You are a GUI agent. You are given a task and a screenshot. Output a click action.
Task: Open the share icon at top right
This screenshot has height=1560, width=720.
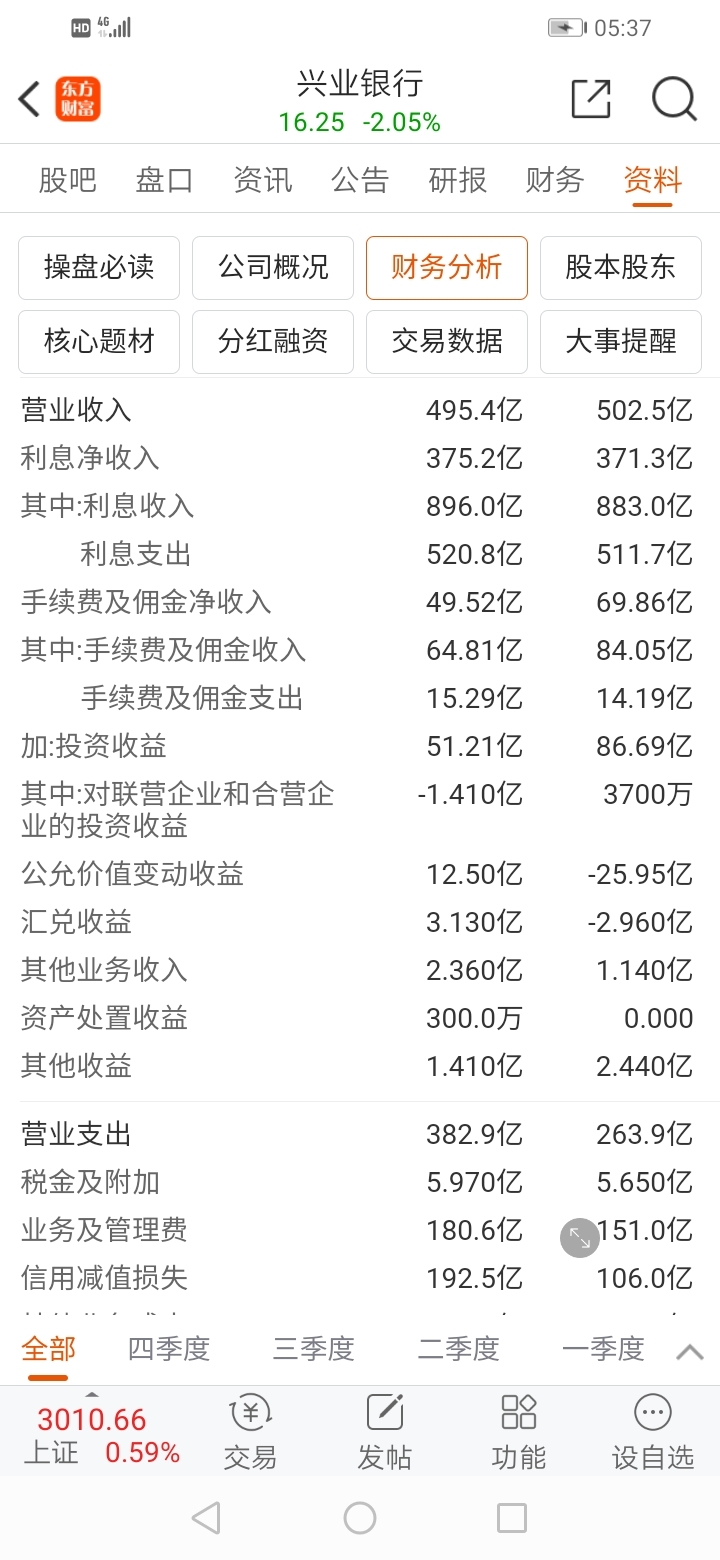coord(592,97)
